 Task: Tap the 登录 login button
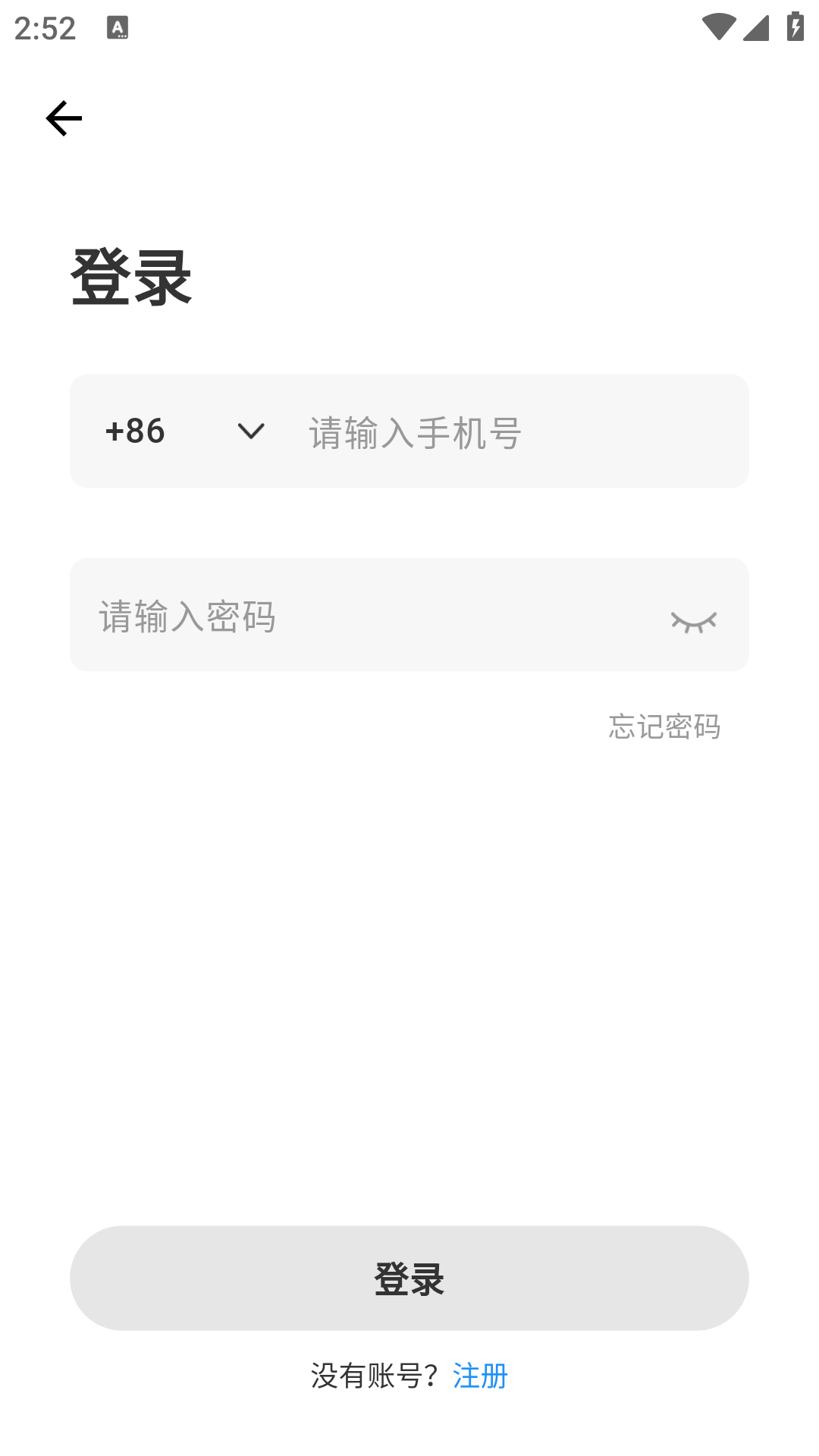click(409, 1279)
